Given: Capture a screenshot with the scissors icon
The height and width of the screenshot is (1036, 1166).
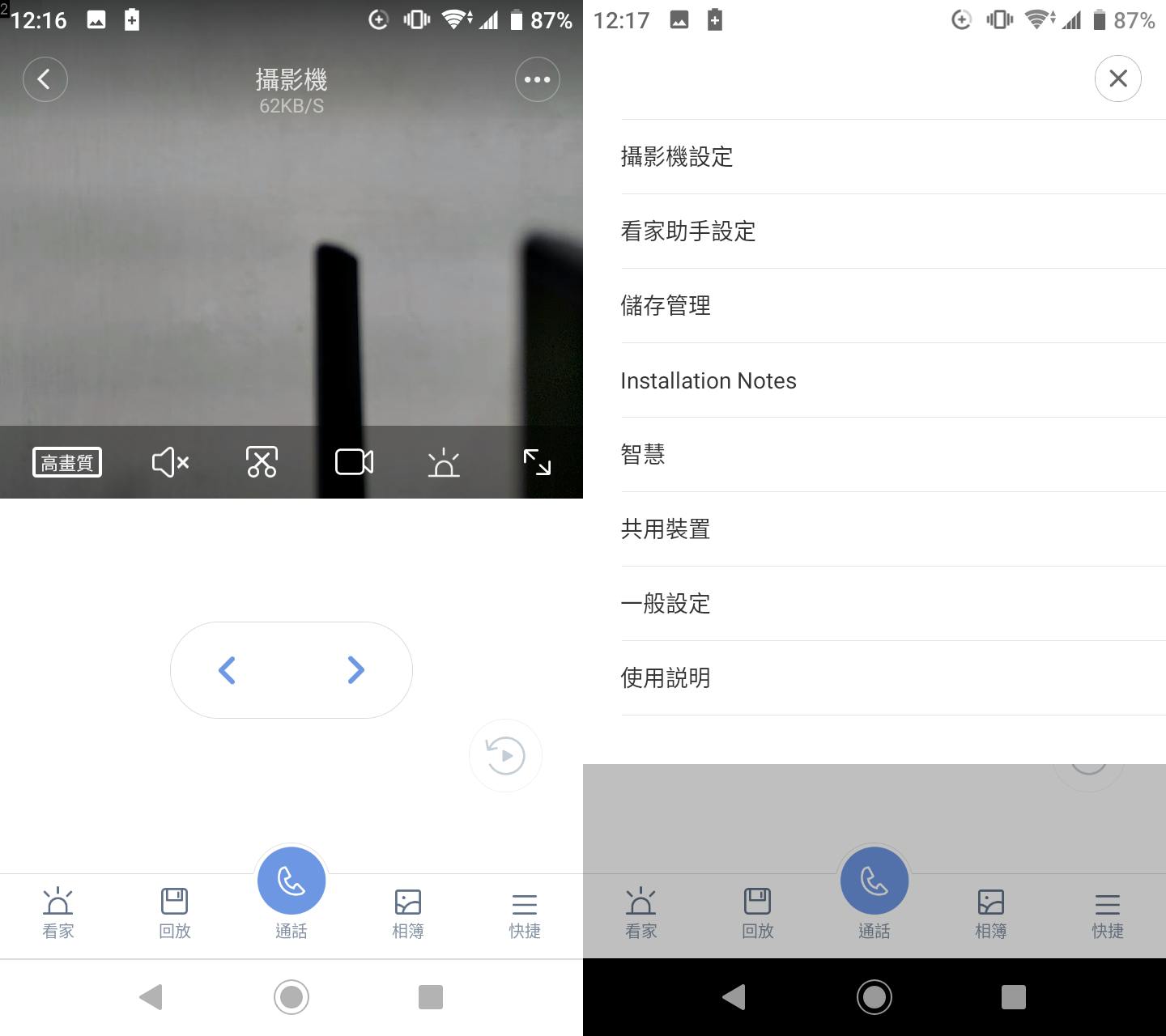Looking at the screenshot, I should (262, 462).
